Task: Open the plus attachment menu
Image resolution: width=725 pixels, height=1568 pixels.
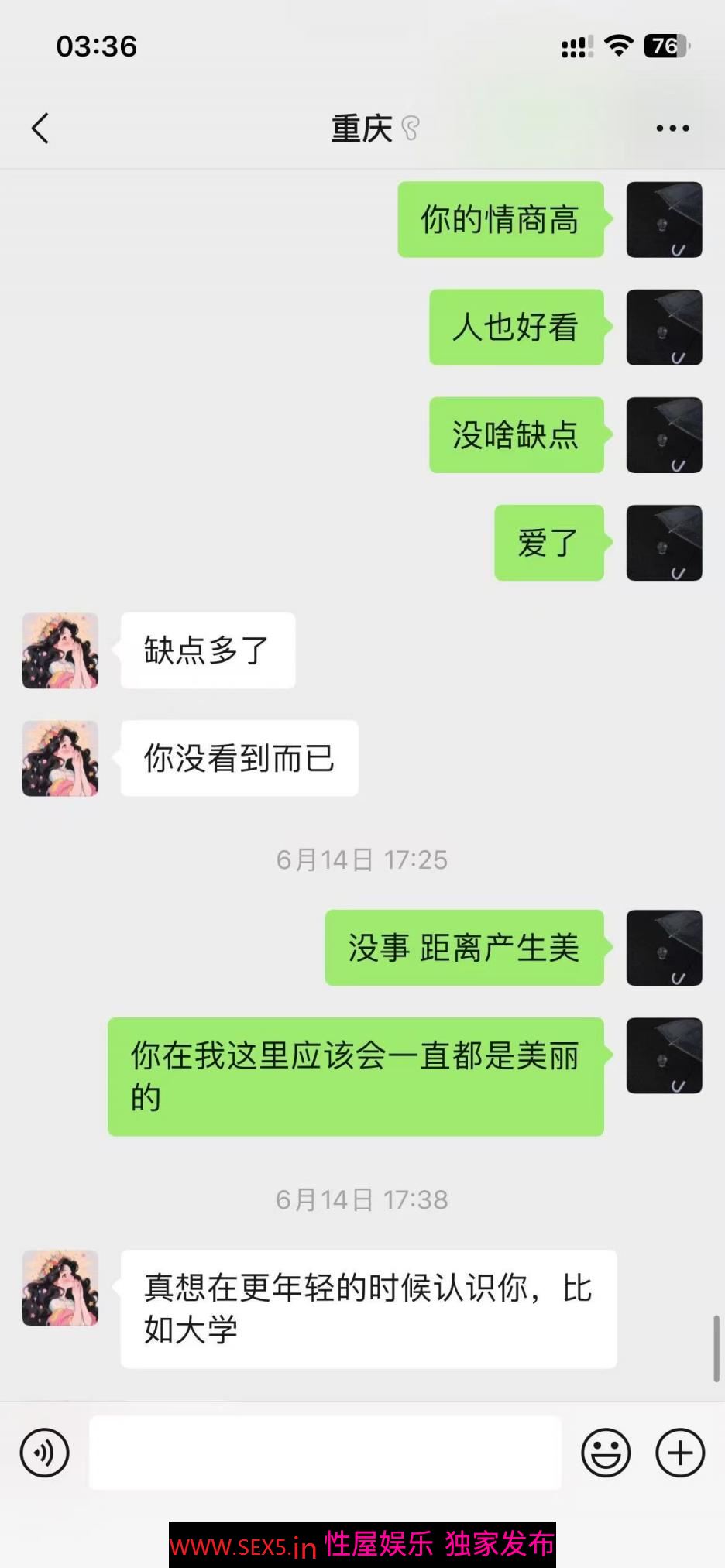Action: pos(680,1453)
